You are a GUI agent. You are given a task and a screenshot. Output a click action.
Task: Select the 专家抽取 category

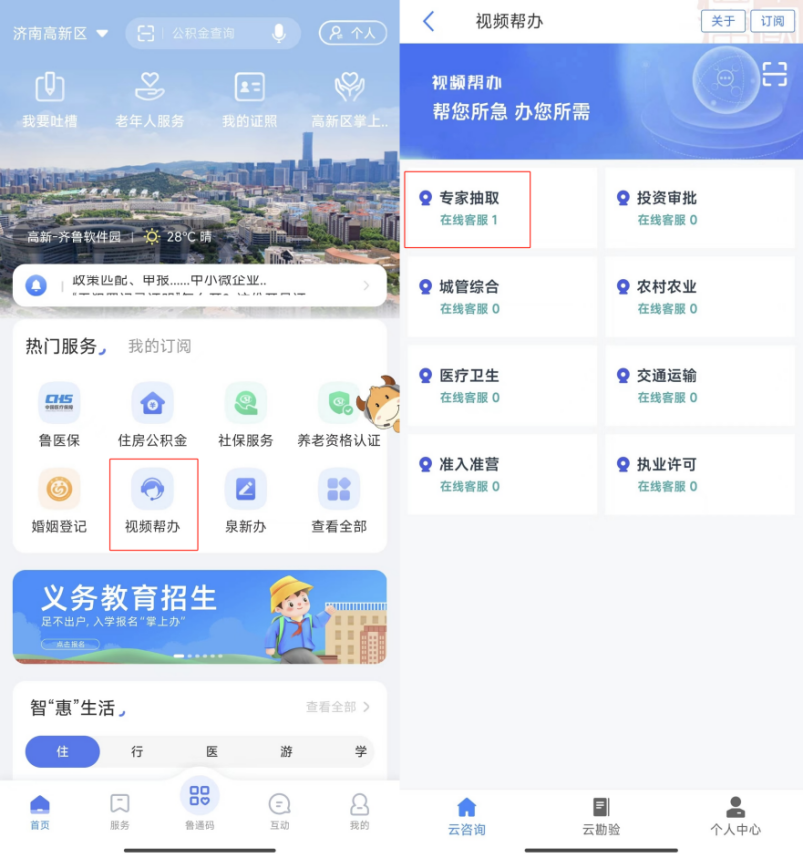pos(468,208)
